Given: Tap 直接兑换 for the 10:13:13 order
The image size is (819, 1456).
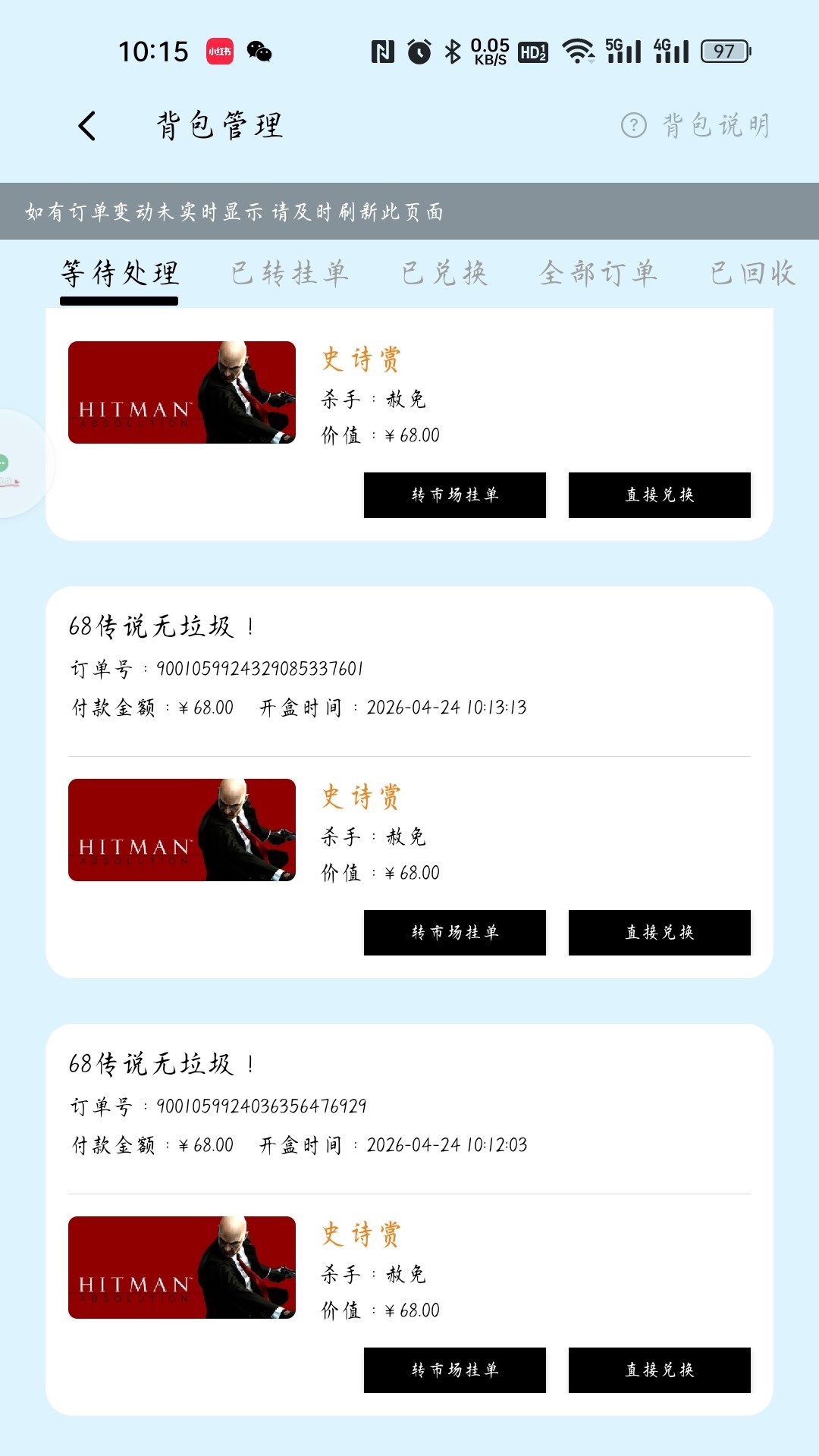Looking at the screenshot, I should point(660,933).
